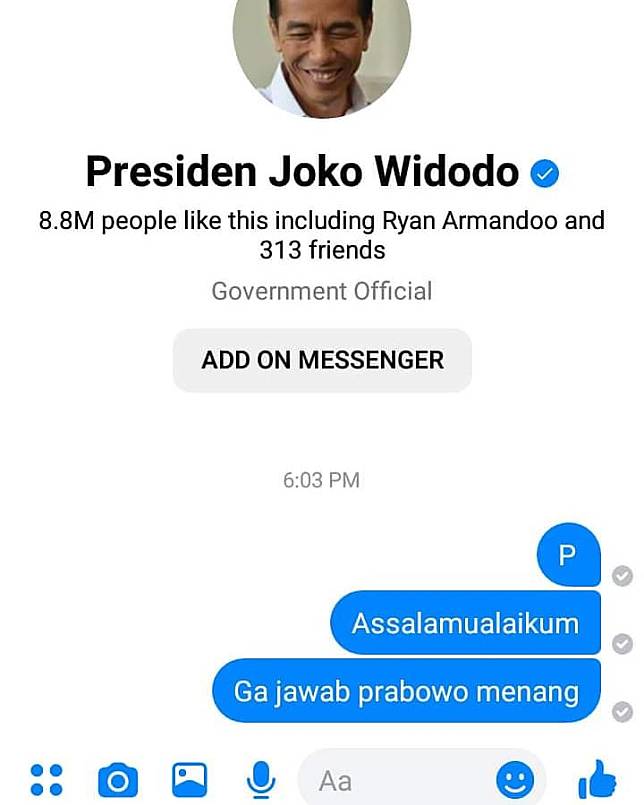The image size is (644, 805).
Task: Tap the ADD ON MESSENGER button
Action: [x=322, y=360]
